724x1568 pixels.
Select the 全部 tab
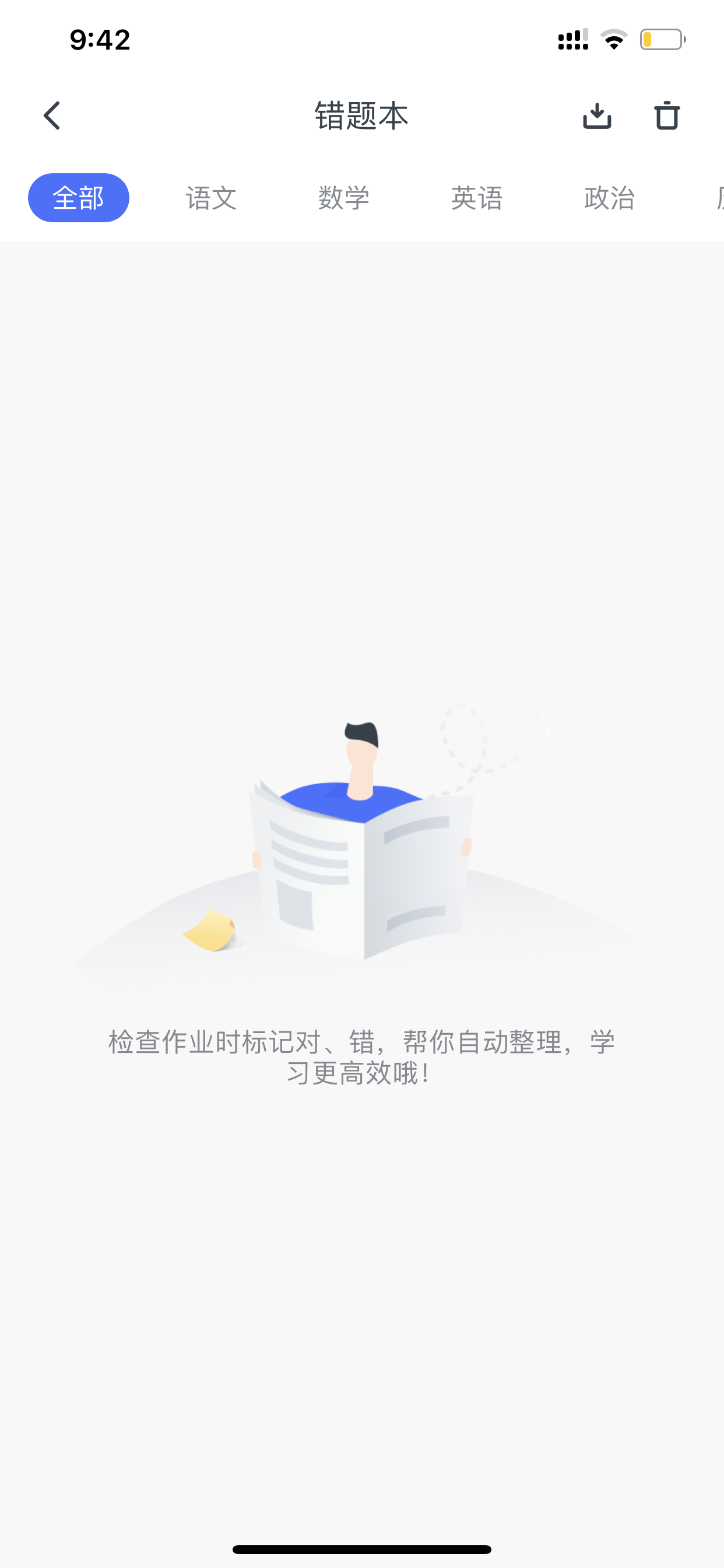tap(79, 198)
